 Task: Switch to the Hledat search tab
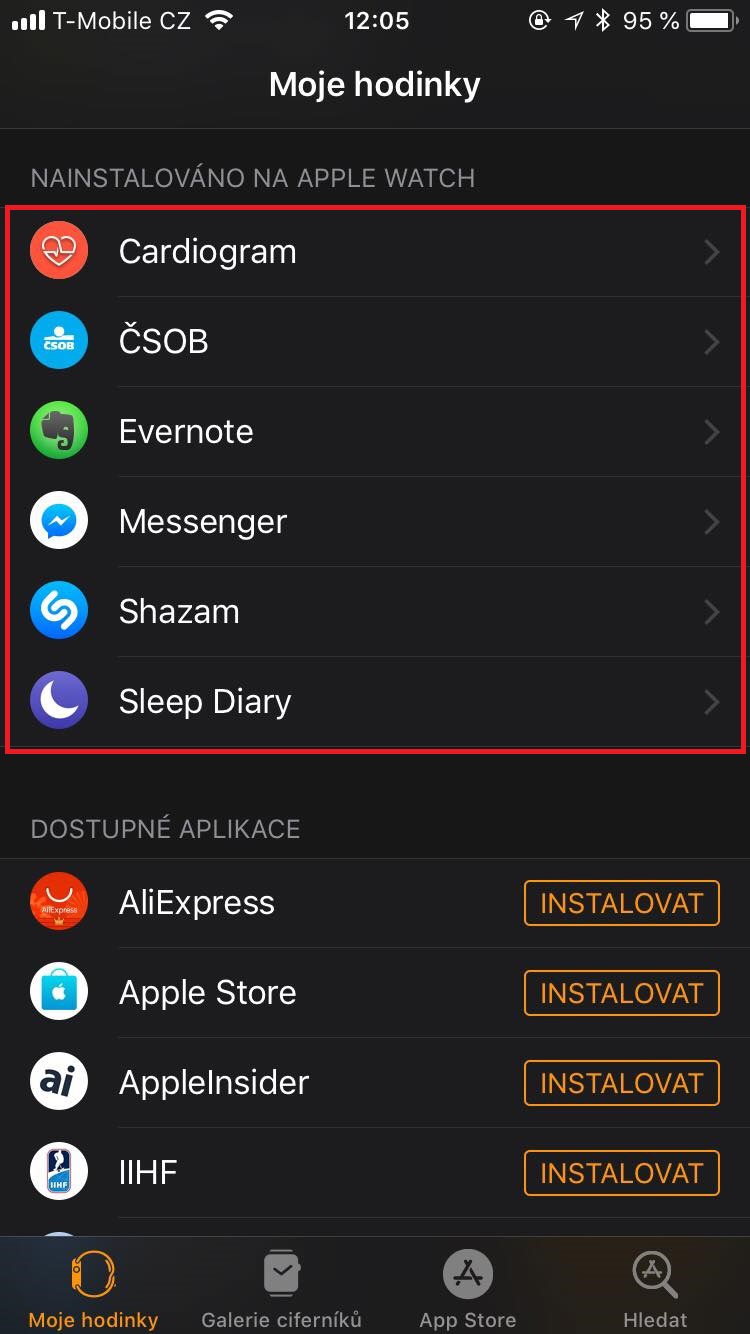(656, 1290)
